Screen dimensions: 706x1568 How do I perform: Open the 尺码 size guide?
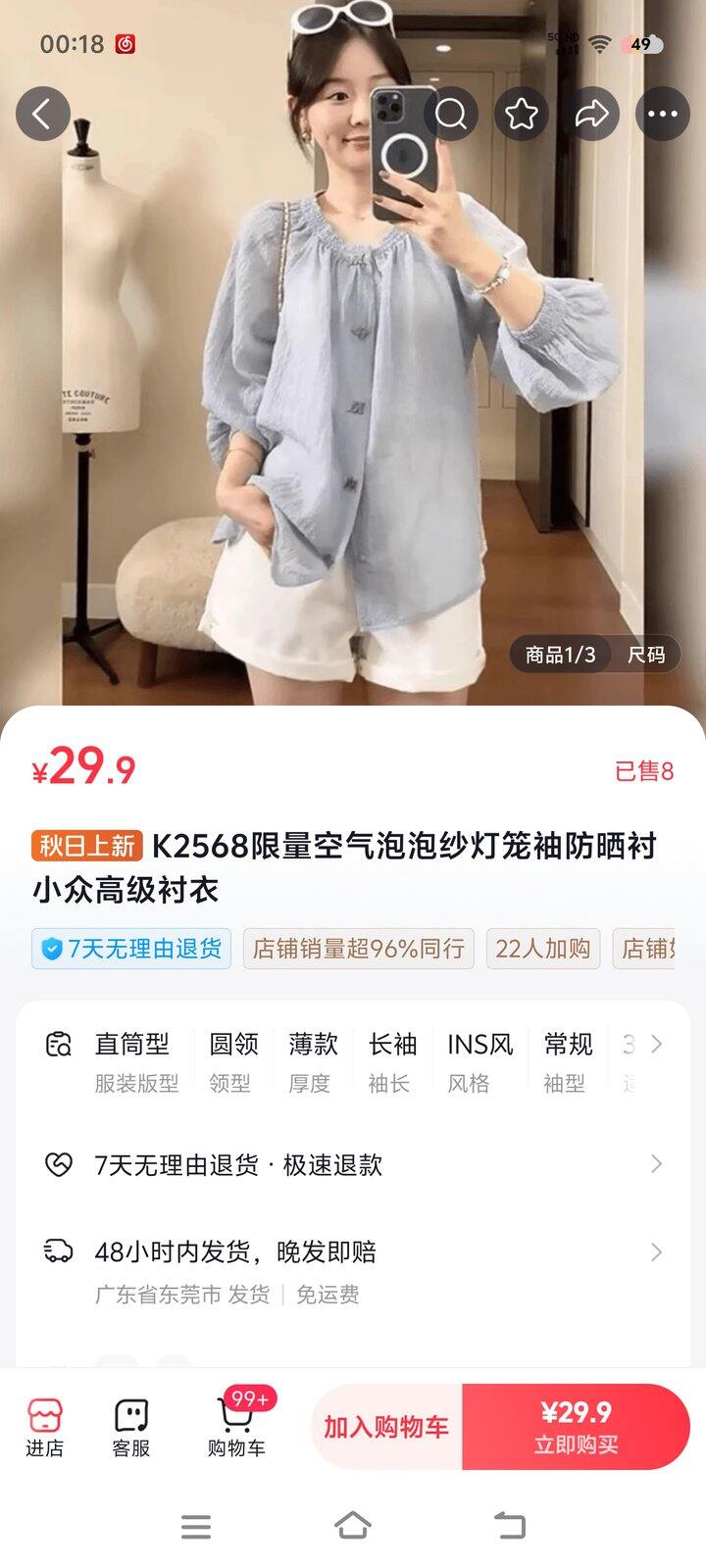(x=646, y=655)
